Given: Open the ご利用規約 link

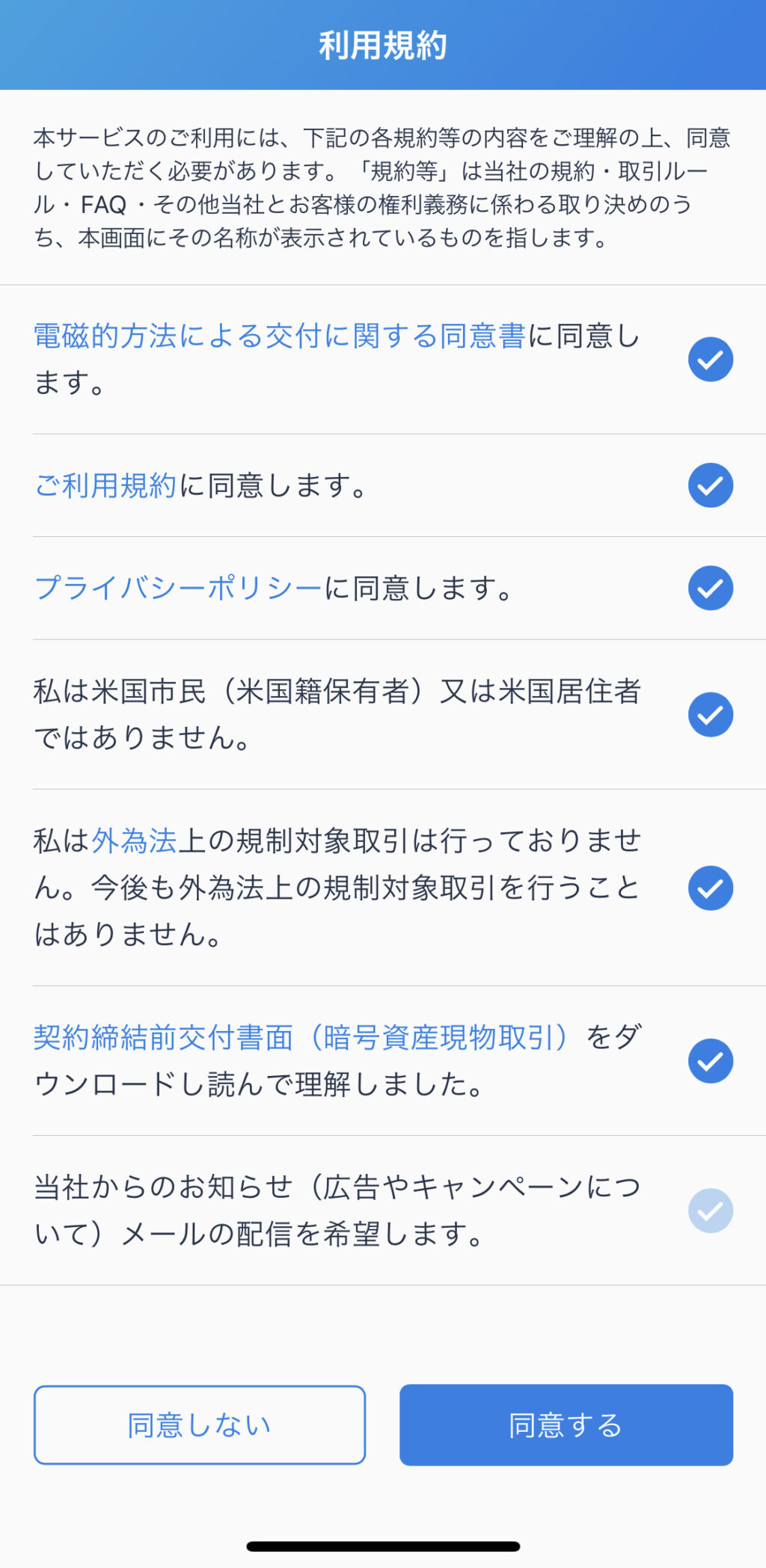Looking at the screenshot, I should coord(105,486).
